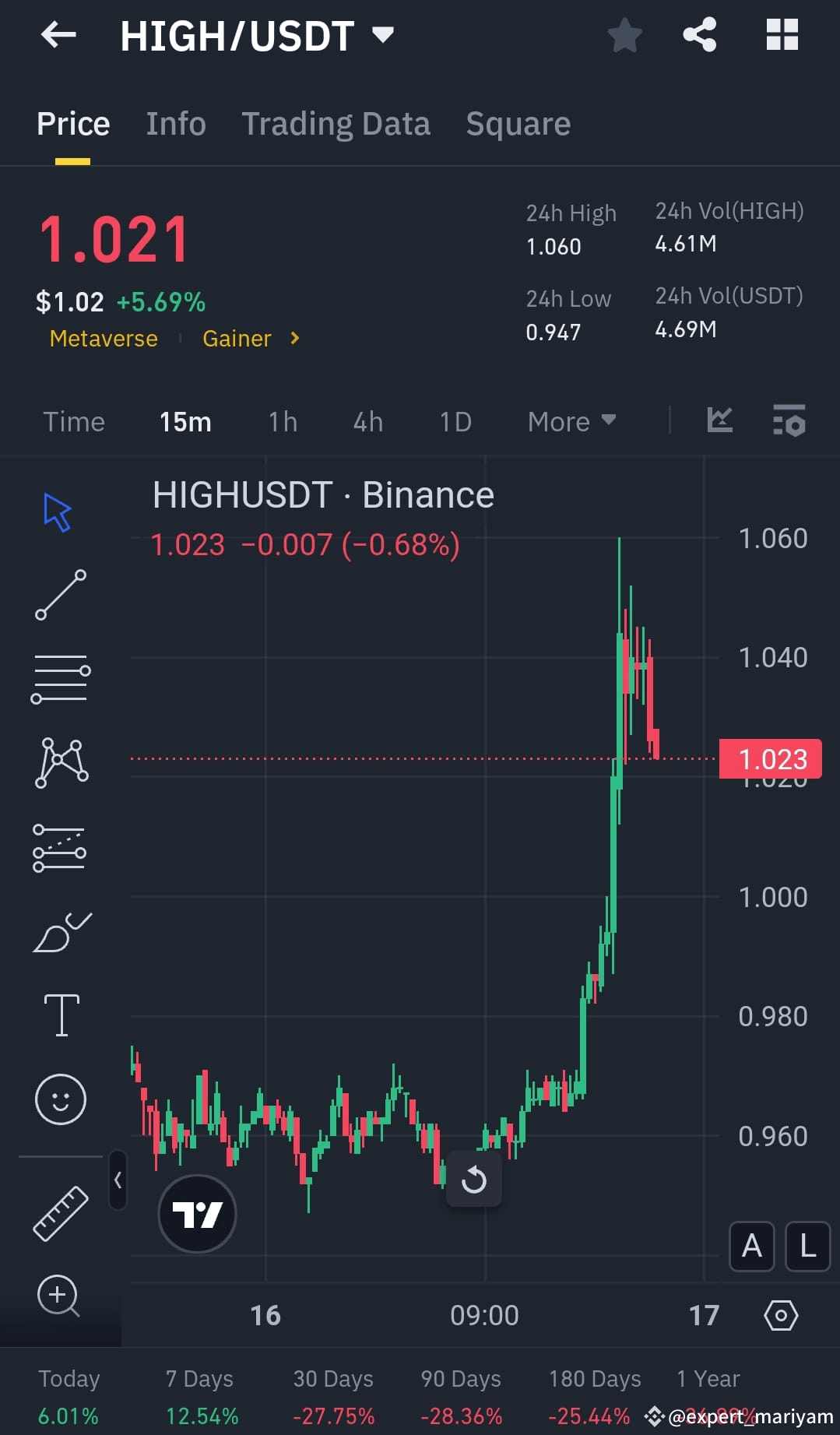Click the Gainer link under the price

coord(237,338)
